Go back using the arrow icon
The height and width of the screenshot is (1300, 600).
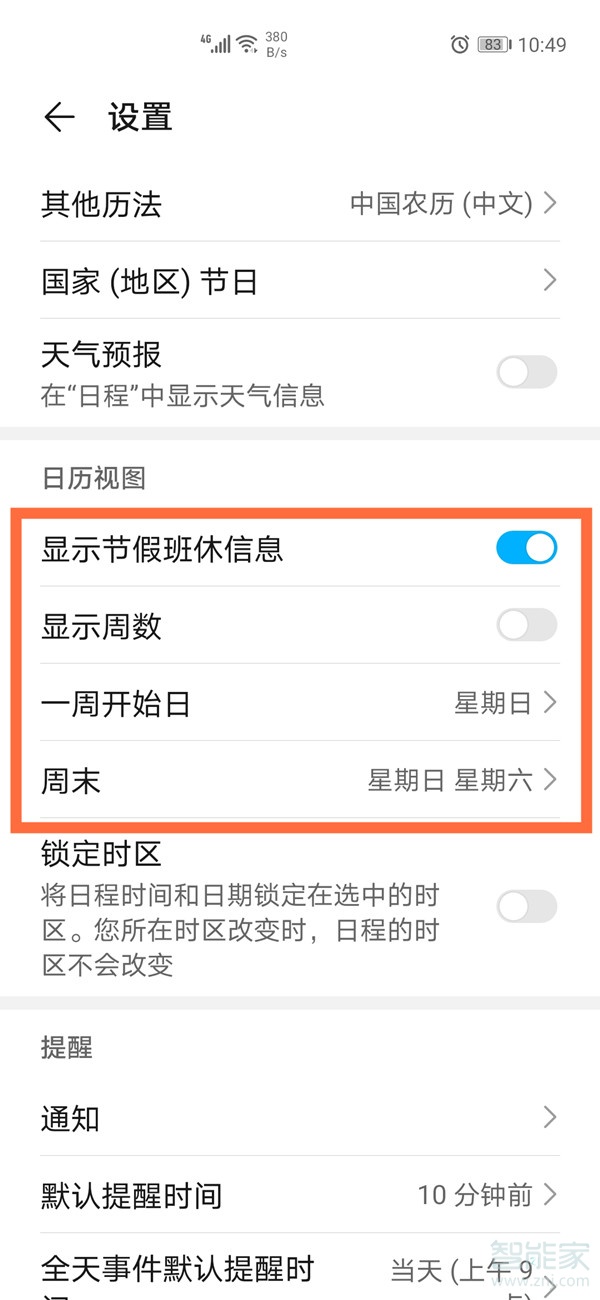[59, 118]
